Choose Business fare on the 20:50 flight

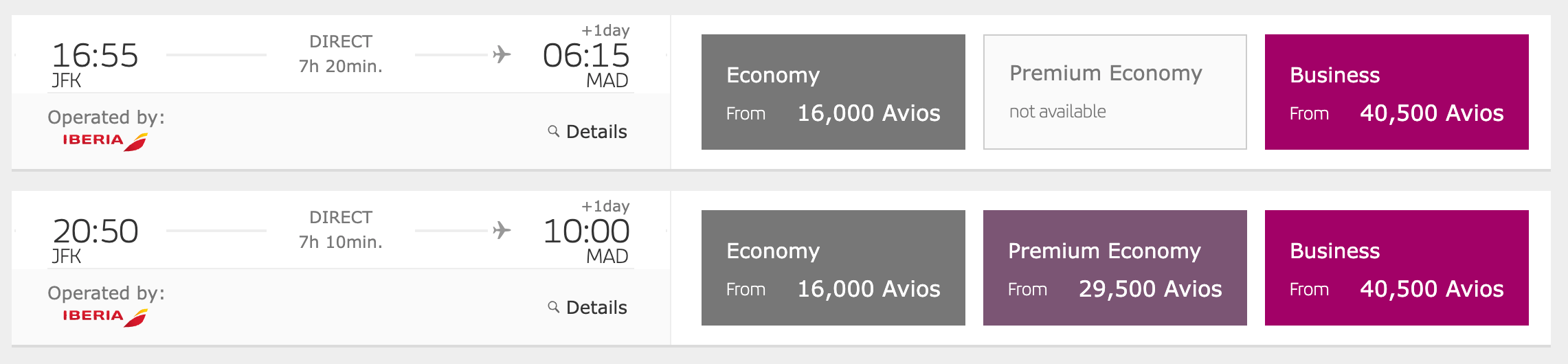click(1396, 268)
